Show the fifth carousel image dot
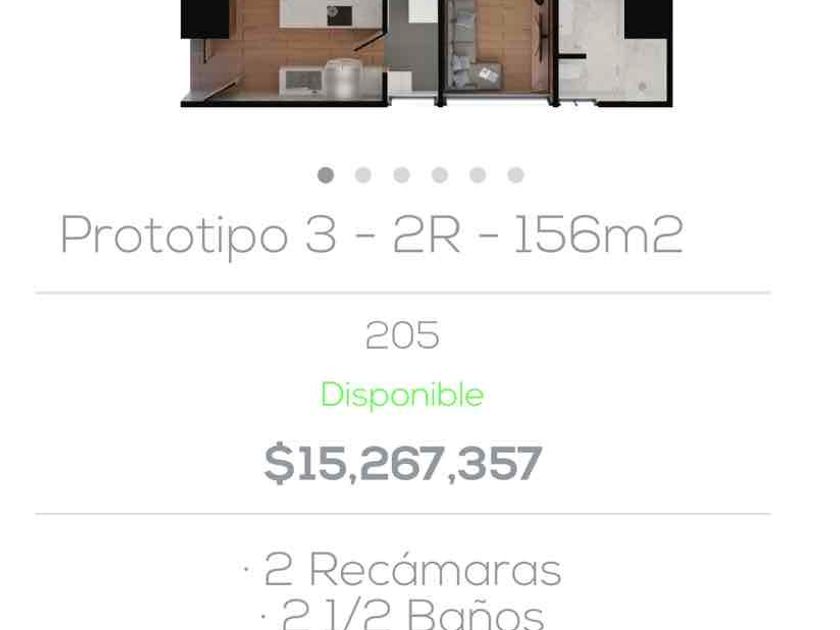 click(x=477, y=175)
